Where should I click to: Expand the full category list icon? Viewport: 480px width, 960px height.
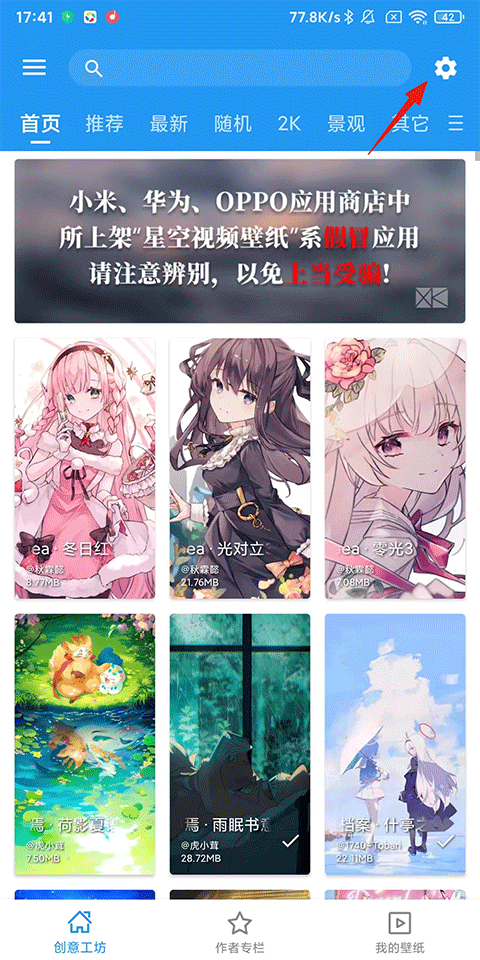tap(456, 123)
